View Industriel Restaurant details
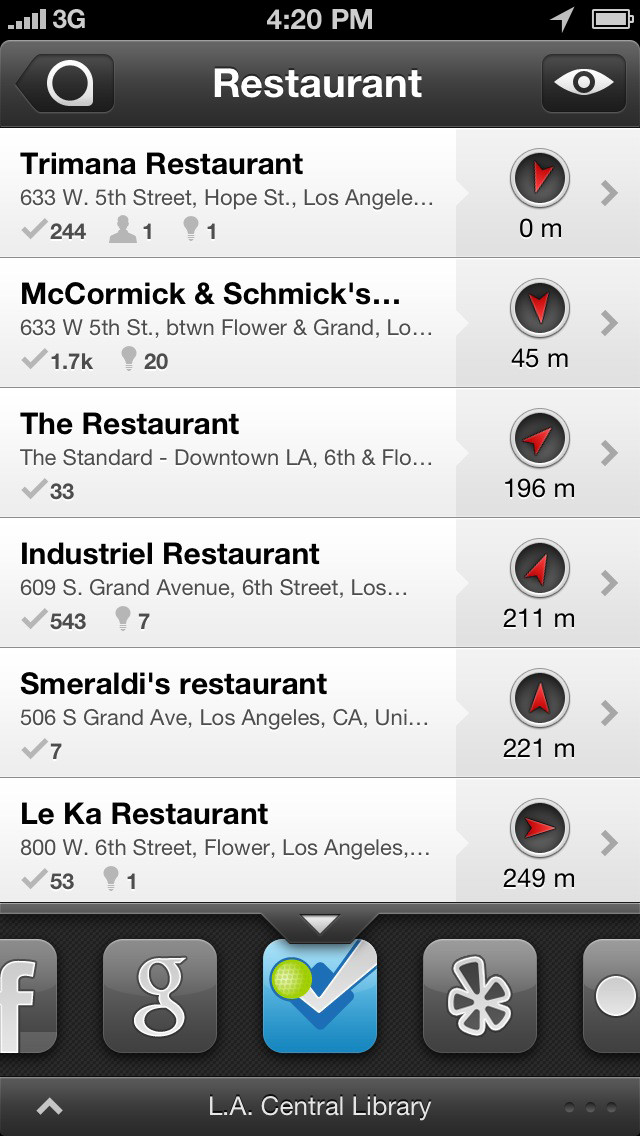The width and height of the screenshot is (640, 1136). [230, 584]
